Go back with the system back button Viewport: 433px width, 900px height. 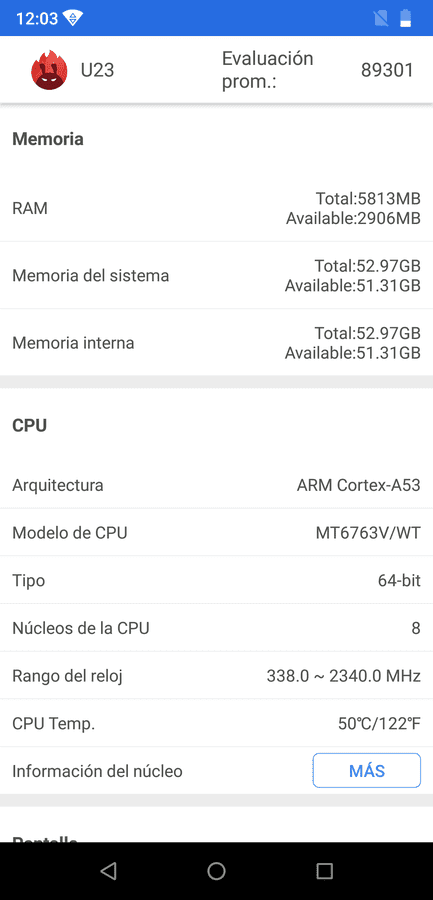click(x=108, y=871)
